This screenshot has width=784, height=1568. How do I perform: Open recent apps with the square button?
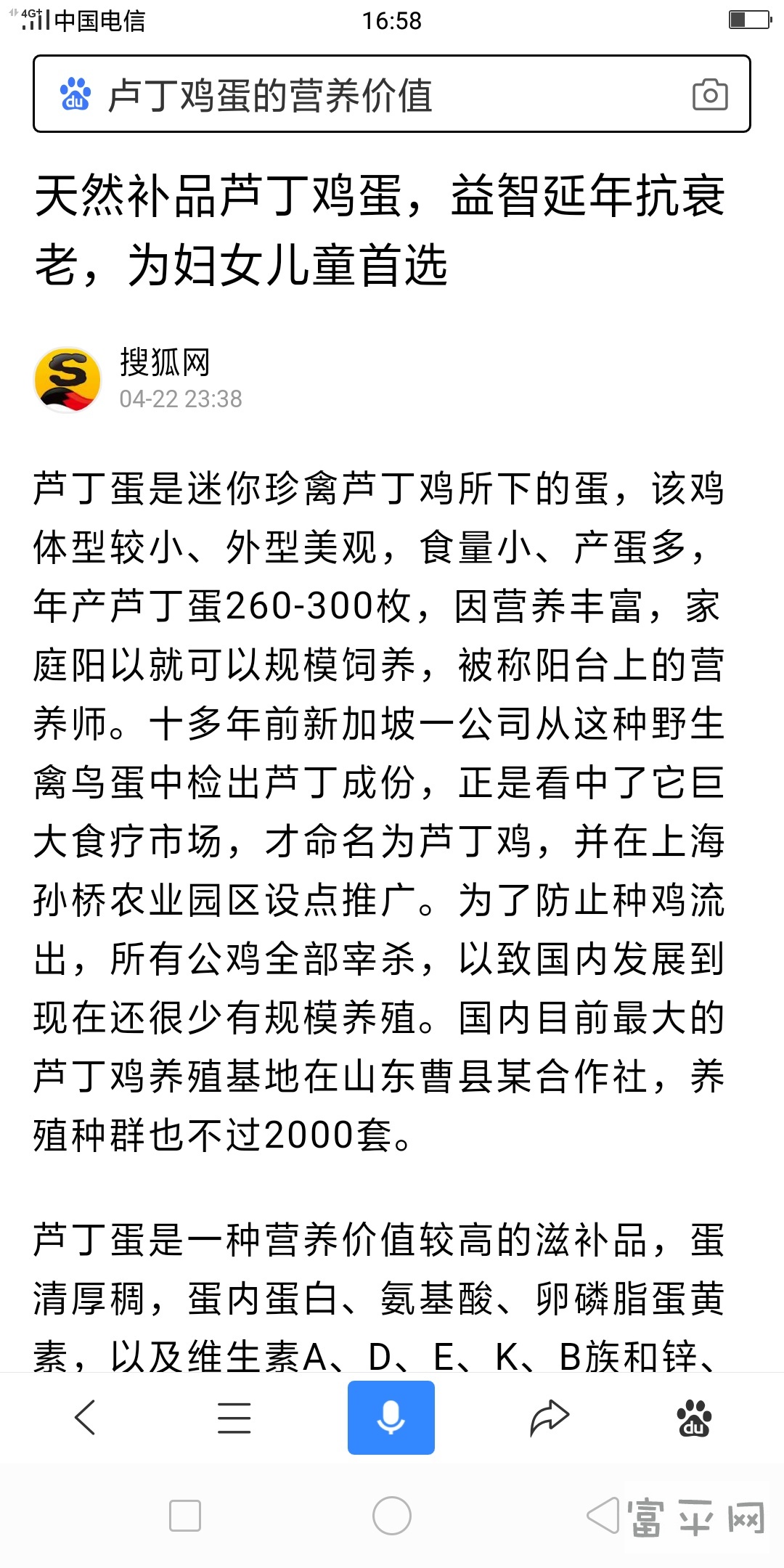[185, 1516]
